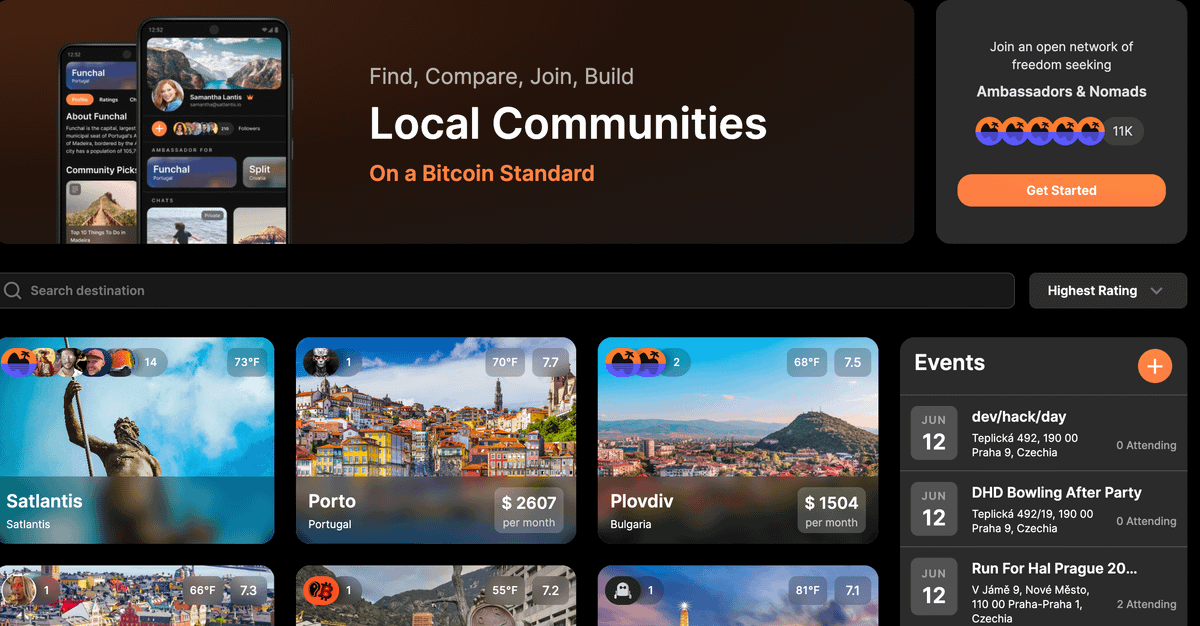Screen dimensions: 1200x626
Task: Focus the Search destination field
Action: [x=510, y=291]
